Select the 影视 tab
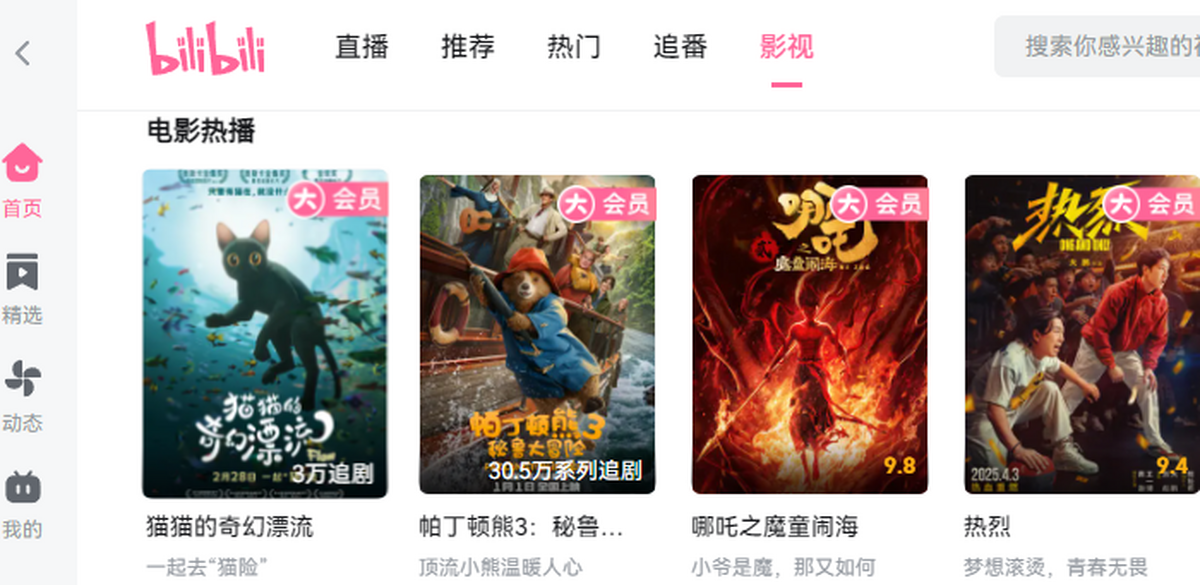Viewport: 1200px width, 585px height. (x=786, y=47)
